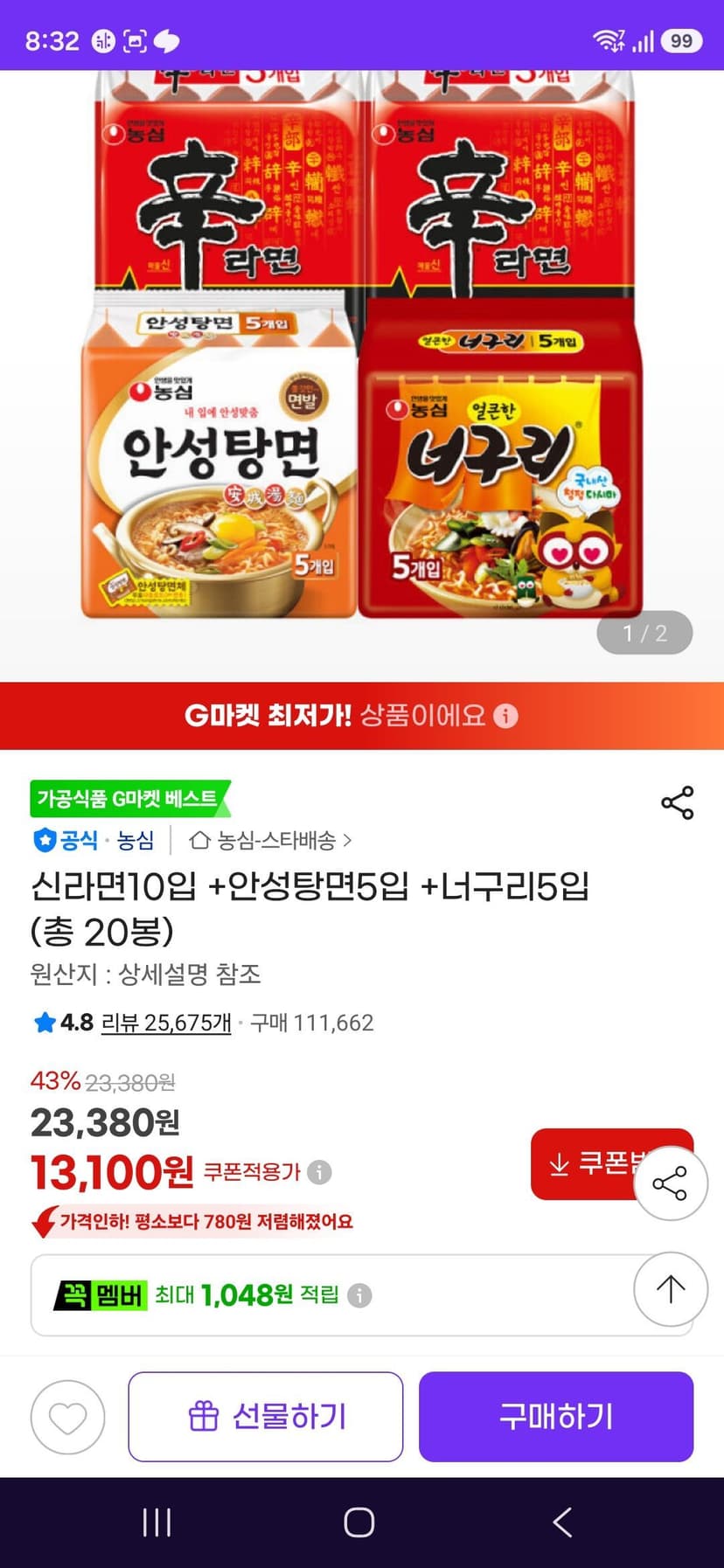Share product via icon beside the badge

pyautogui.click(x=678, y=802)
